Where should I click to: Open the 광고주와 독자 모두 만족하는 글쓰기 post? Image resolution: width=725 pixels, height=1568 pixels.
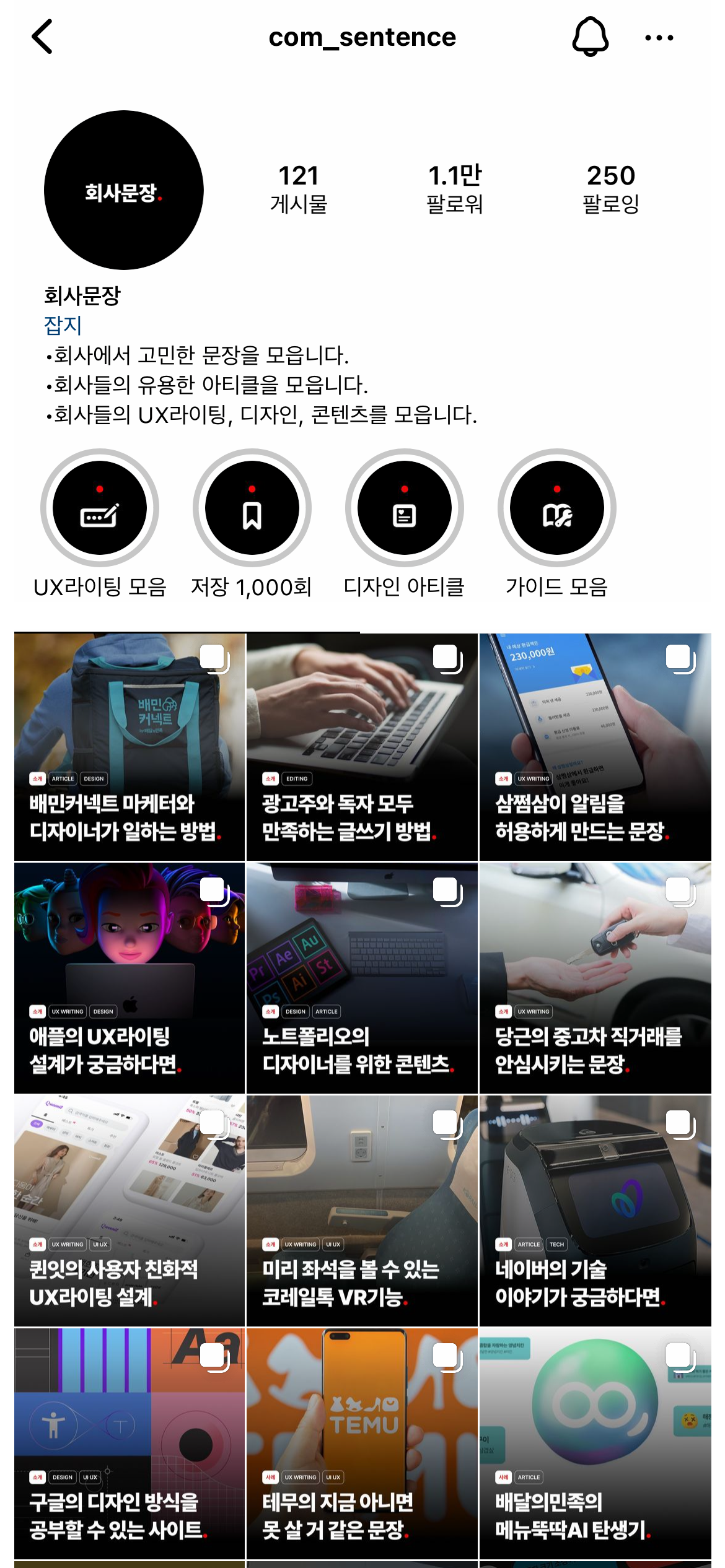pyautogui.click(x=362, y=746)
